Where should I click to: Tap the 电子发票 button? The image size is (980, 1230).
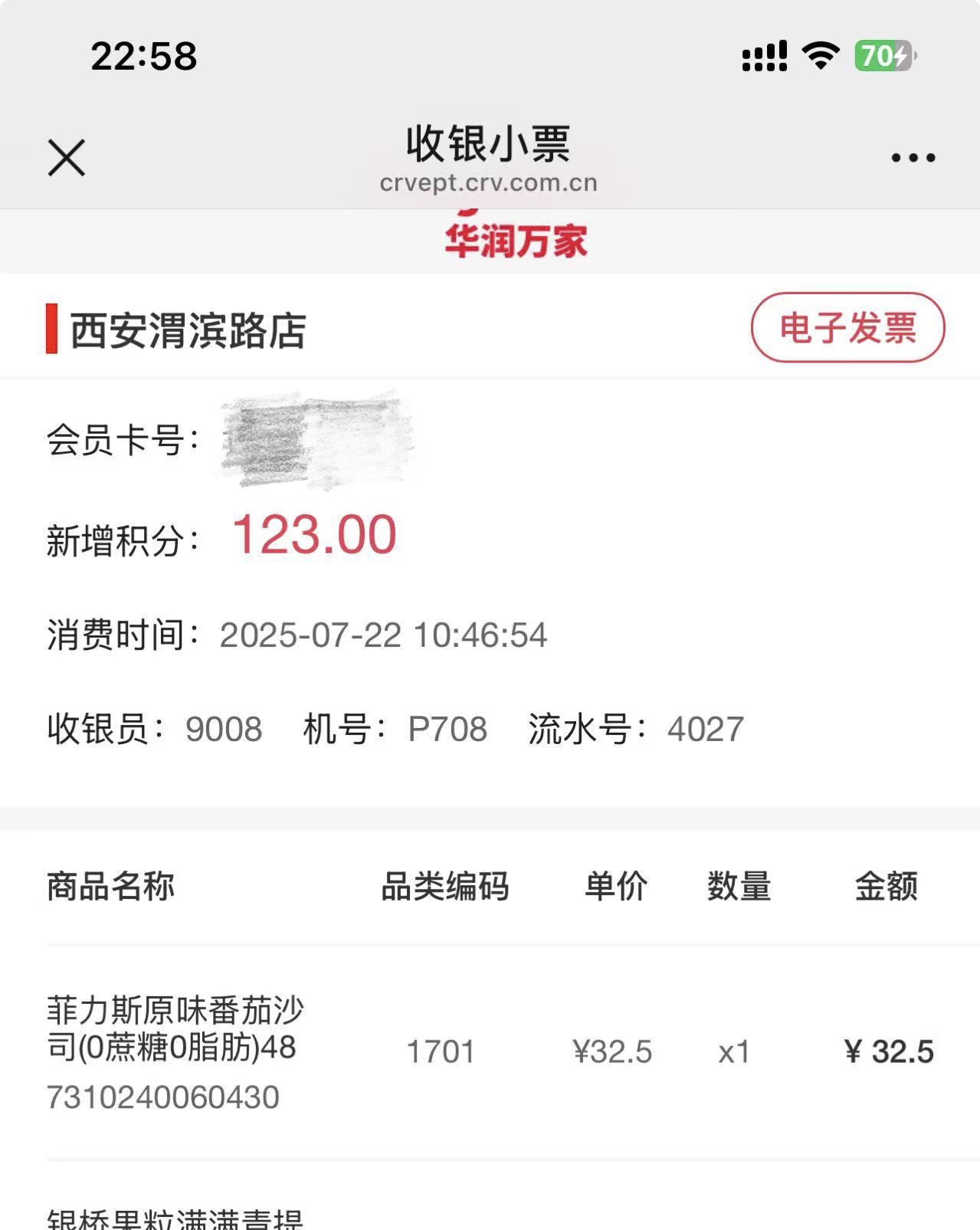pos(847,328)
